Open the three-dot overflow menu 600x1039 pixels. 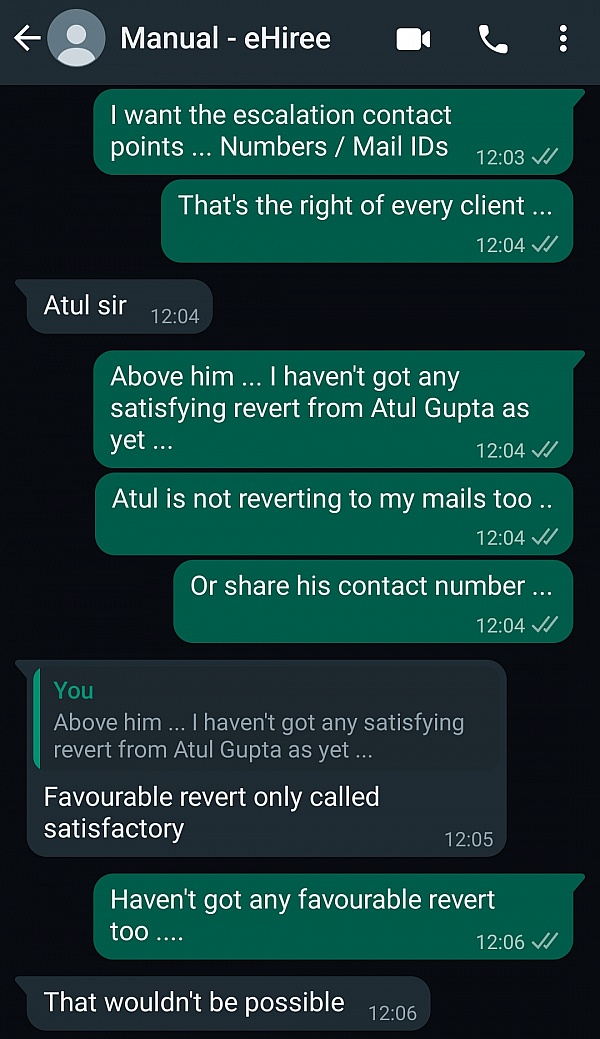563,39
